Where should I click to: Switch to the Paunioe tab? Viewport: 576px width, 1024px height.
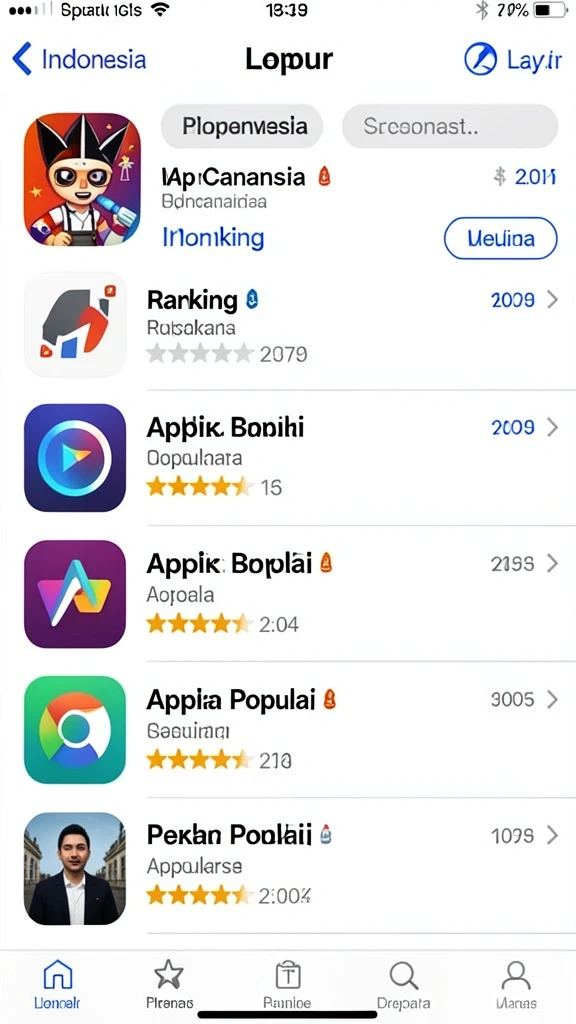pos(287,985)
